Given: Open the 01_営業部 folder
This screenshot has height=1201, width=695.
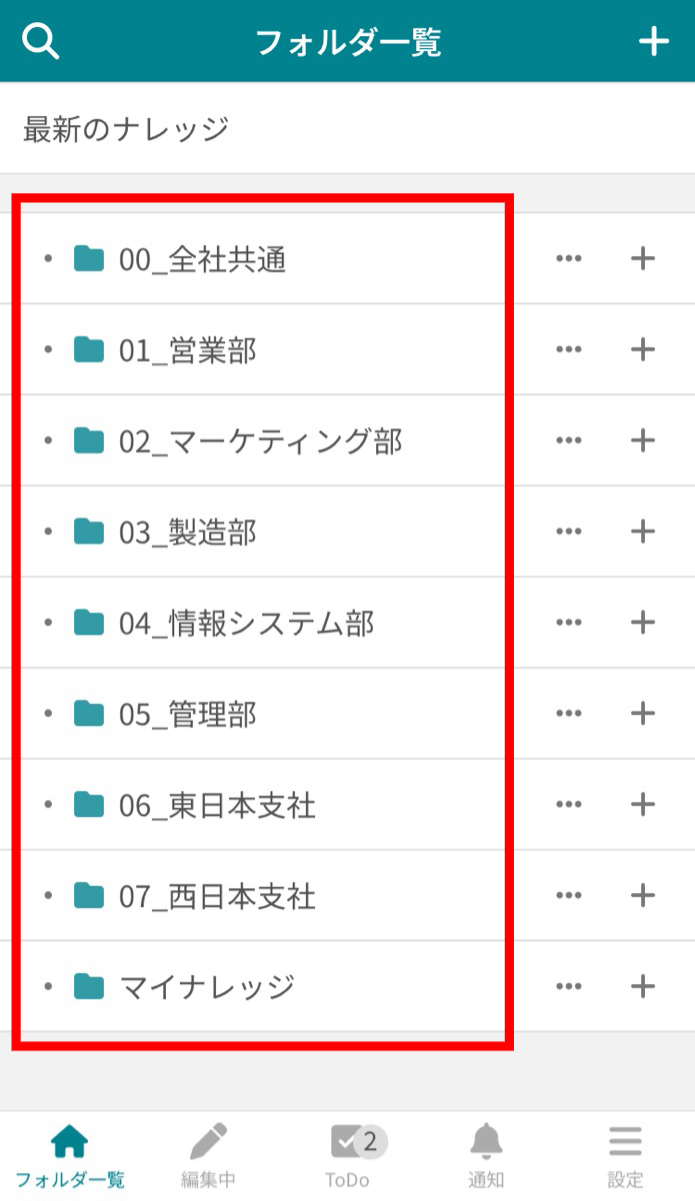Looking at the screenshot, I should point(187,350).
